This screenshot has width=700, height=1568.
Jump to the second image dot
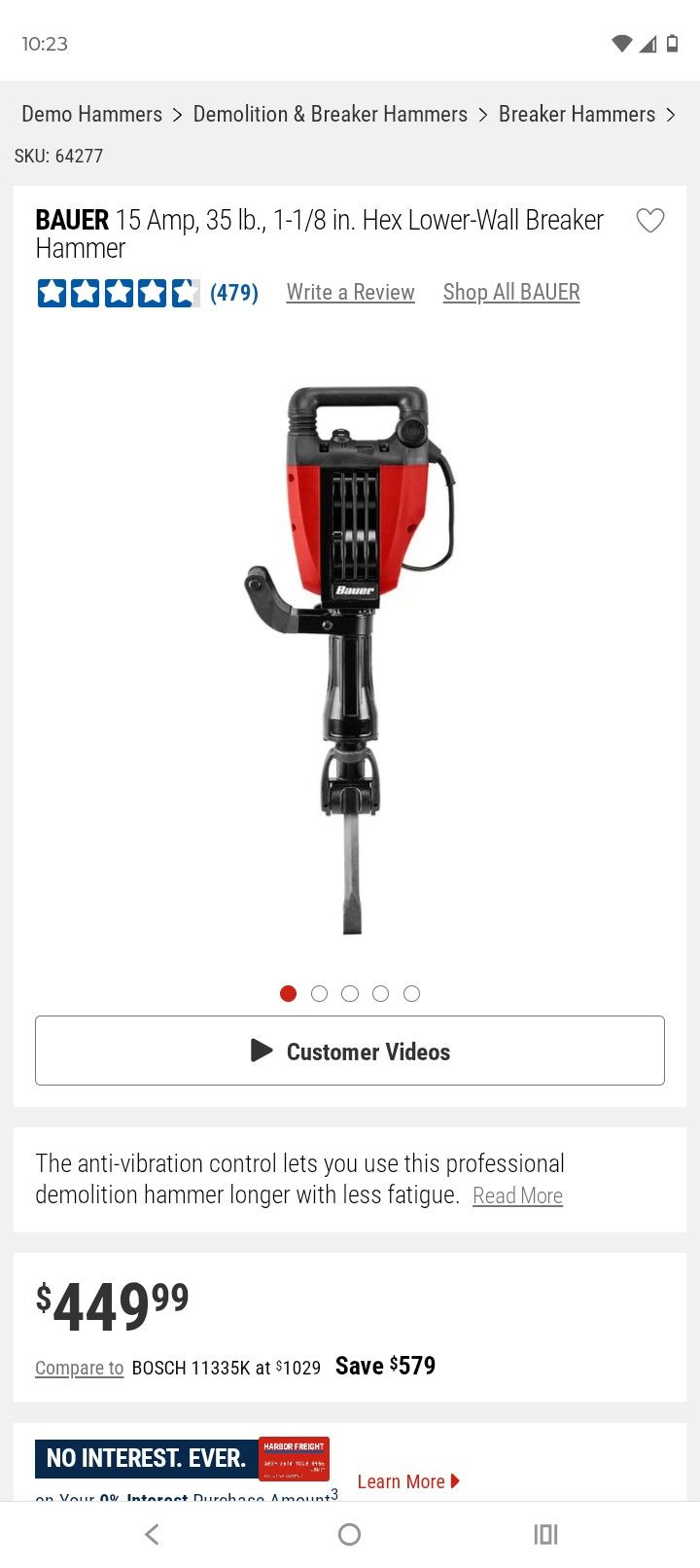[x=319, y=993]
